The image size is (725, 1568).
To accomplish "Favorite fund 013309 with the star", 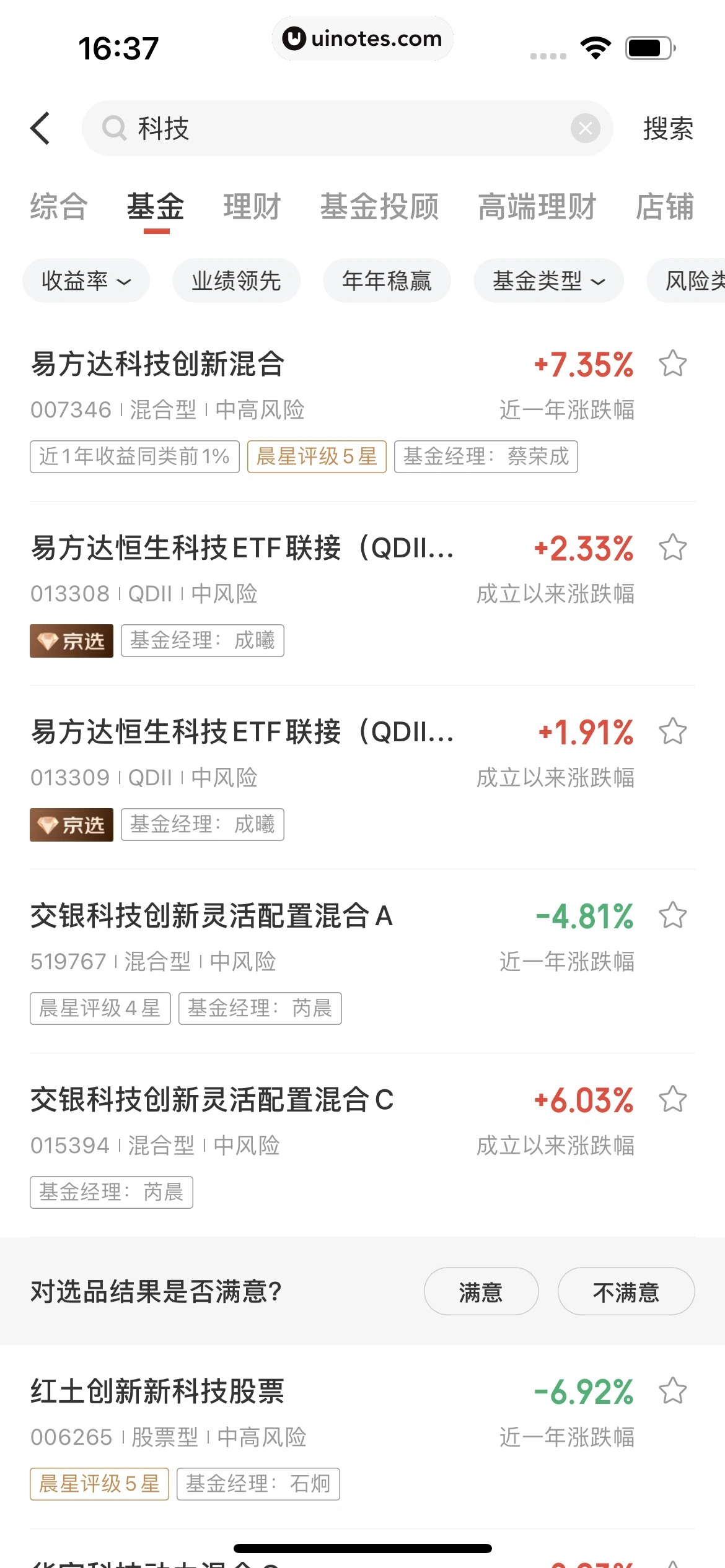I will pyautogui.click(x=672, y=731).
